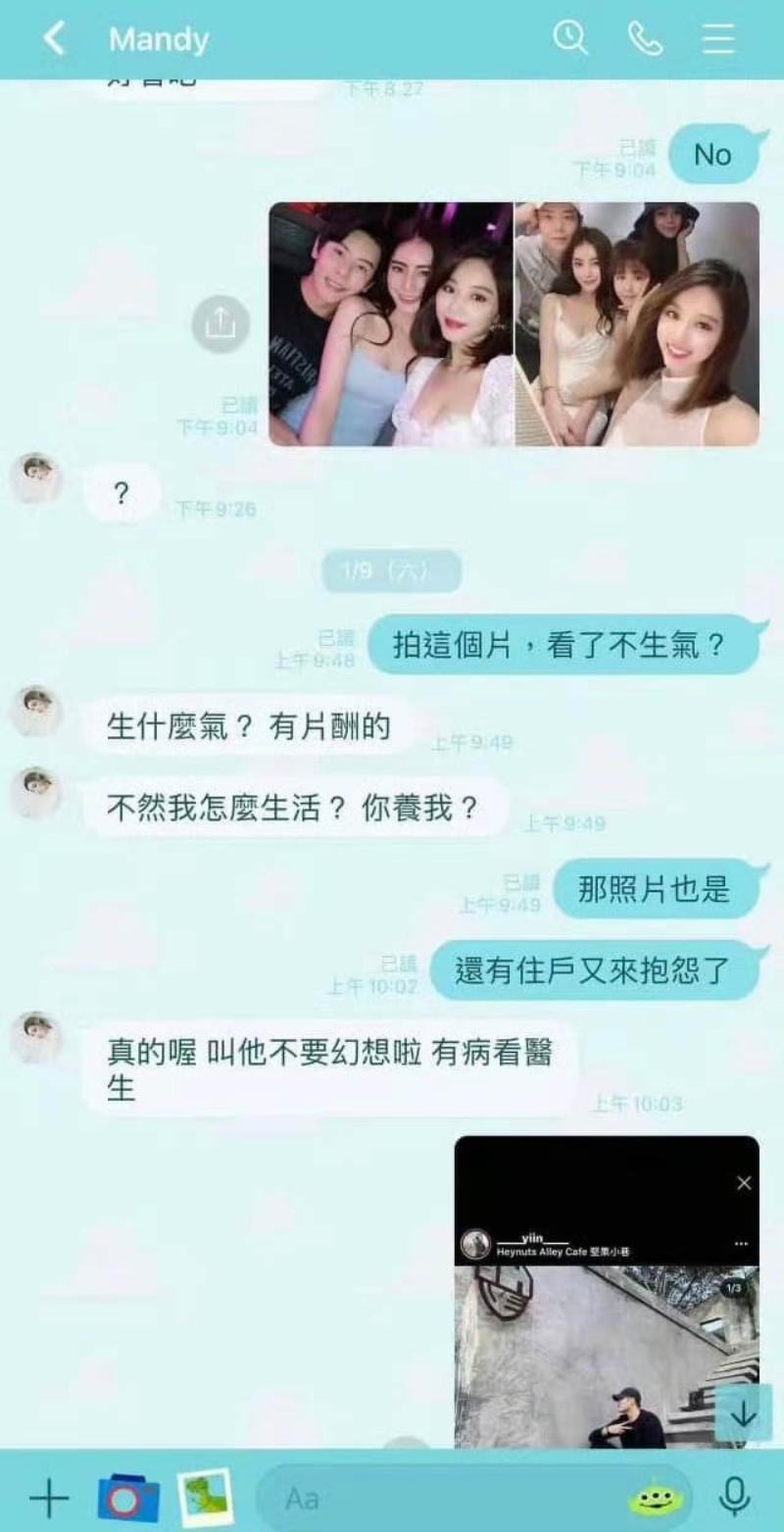Focus the message text field
Screen dimensions: 784x1532
click(x=441, y=1499)
